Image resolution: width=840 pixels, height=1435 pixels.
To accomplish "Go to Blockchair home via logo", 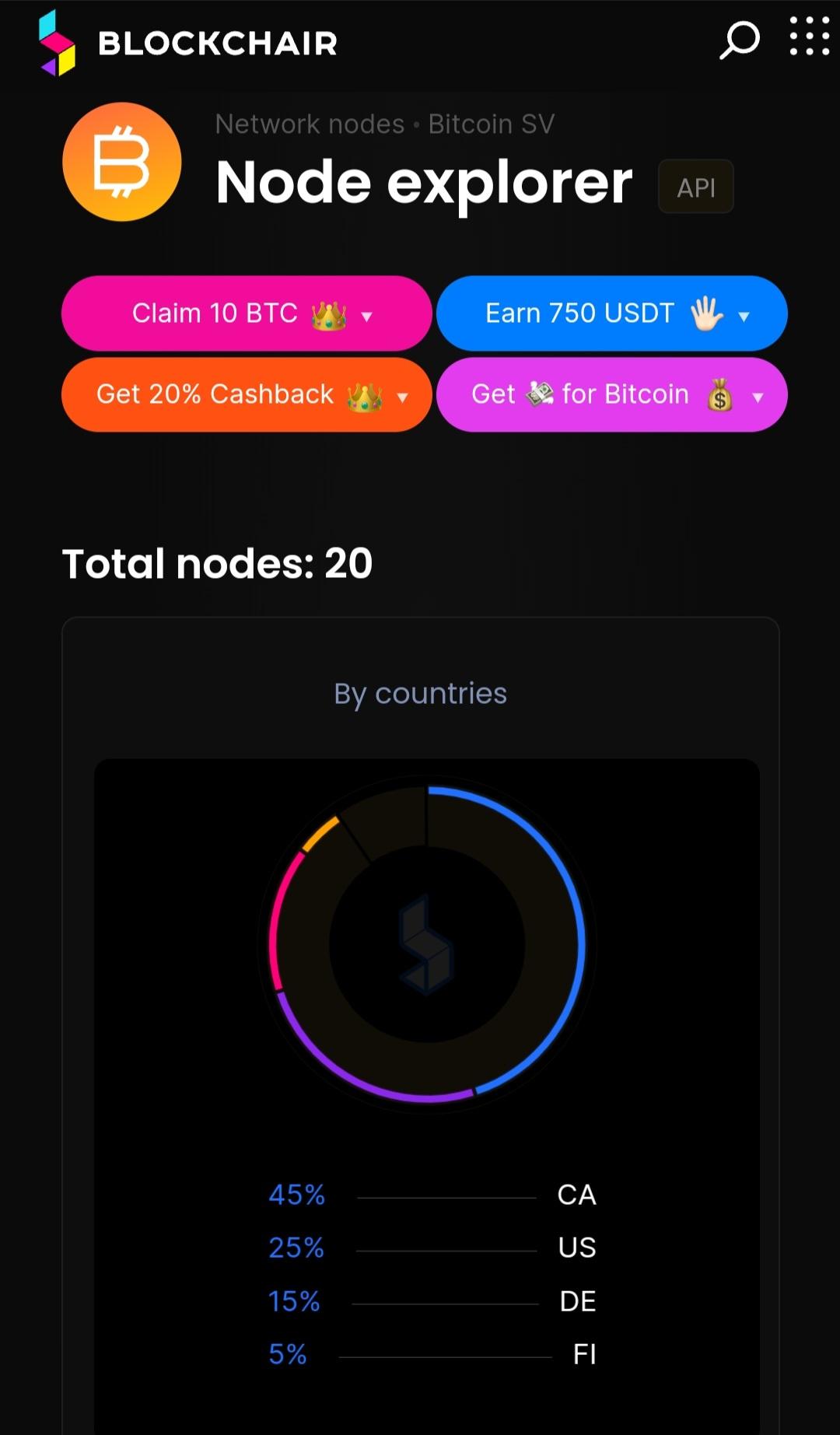I will tap(188, 43).
